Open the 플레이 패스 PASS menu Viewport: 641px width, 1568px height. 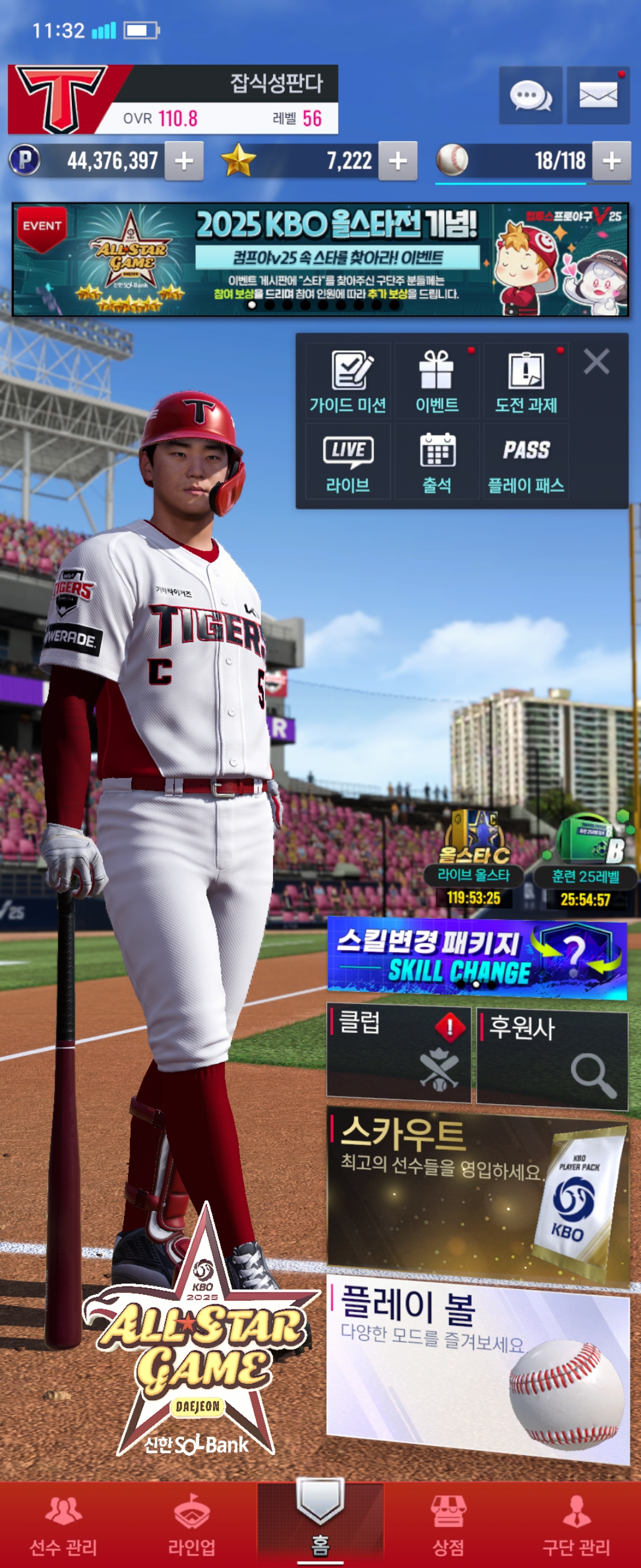point(525,461)
